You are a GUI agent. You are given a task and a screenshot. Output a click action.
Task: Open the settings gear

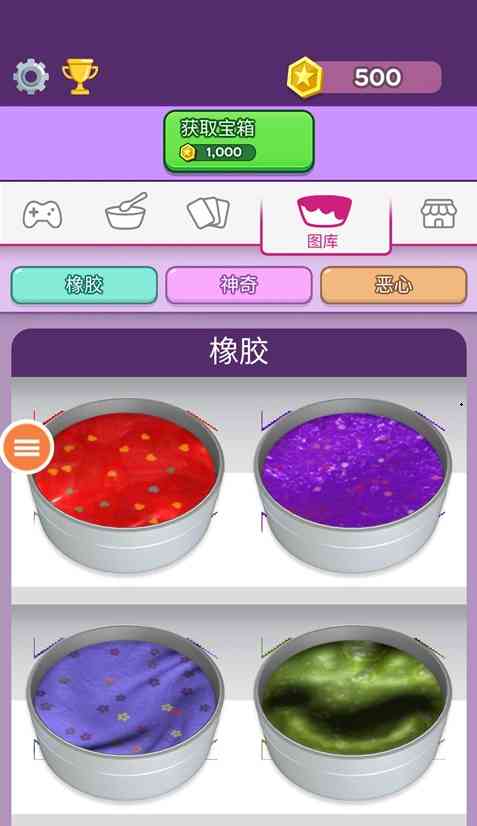pyautogui.click(x=31, y=77)
